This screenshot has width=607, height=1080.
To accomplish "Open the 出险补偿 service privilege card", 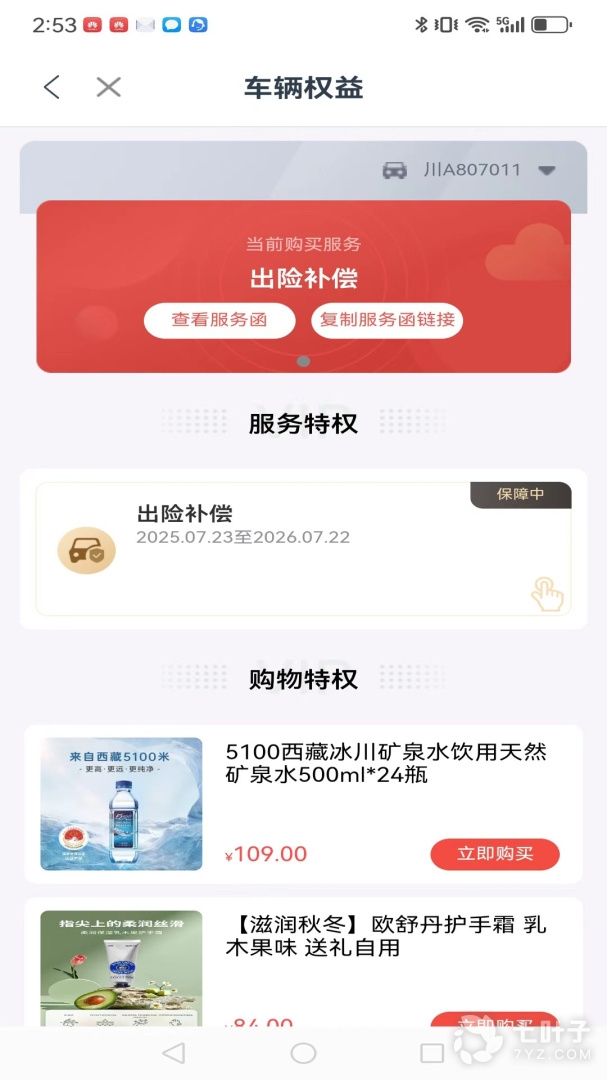I will (x=303, y=548).
